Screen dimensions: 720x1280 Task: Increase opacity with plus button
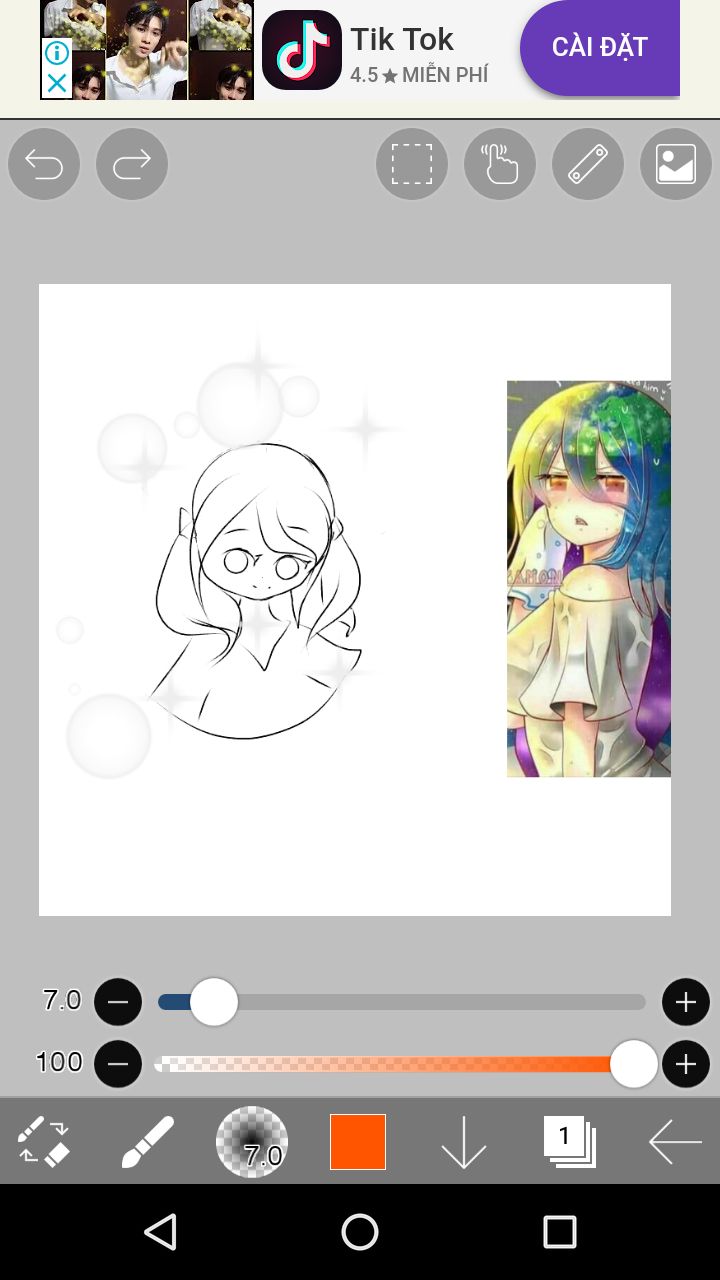tap(686, 1064)
